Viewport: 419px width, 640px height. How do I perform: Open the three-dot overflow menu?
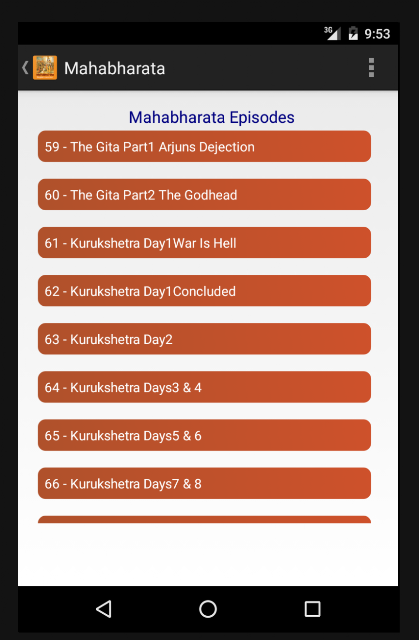point(371,68)
